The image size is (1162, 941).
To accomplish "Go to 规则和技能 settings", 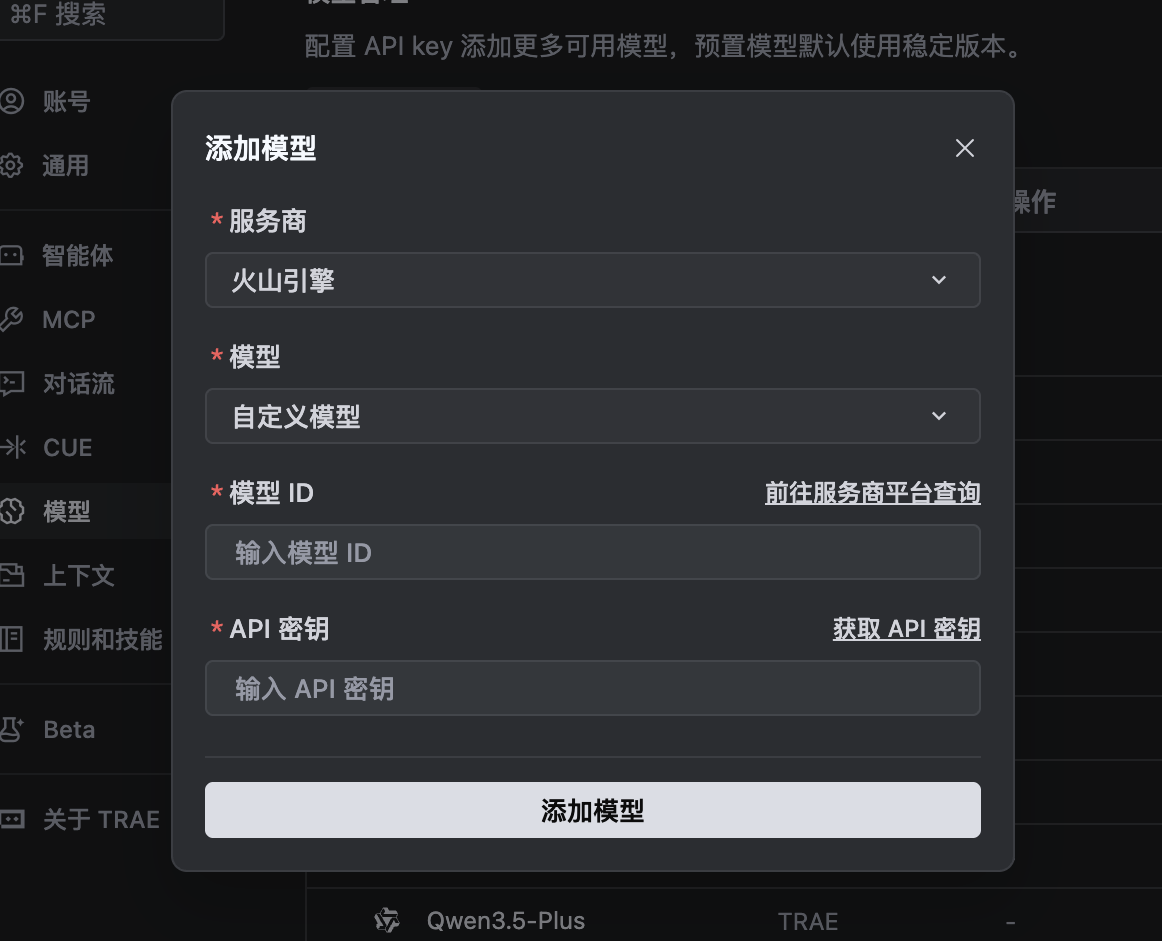I will click(x=100, y=640).
